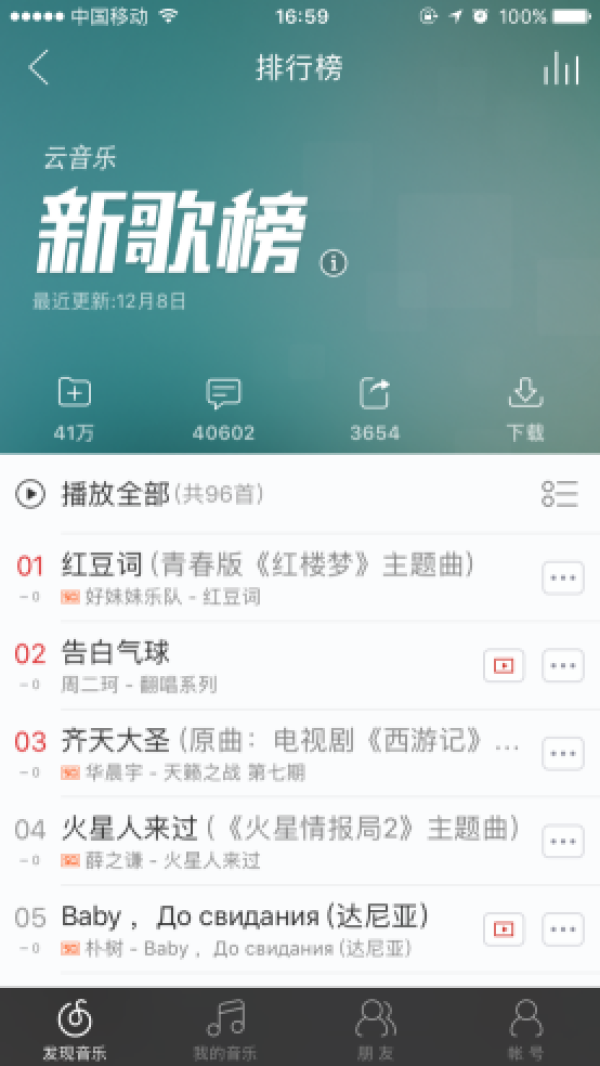
Task: Download the chart songs (下载)
Action: [525, 408]
